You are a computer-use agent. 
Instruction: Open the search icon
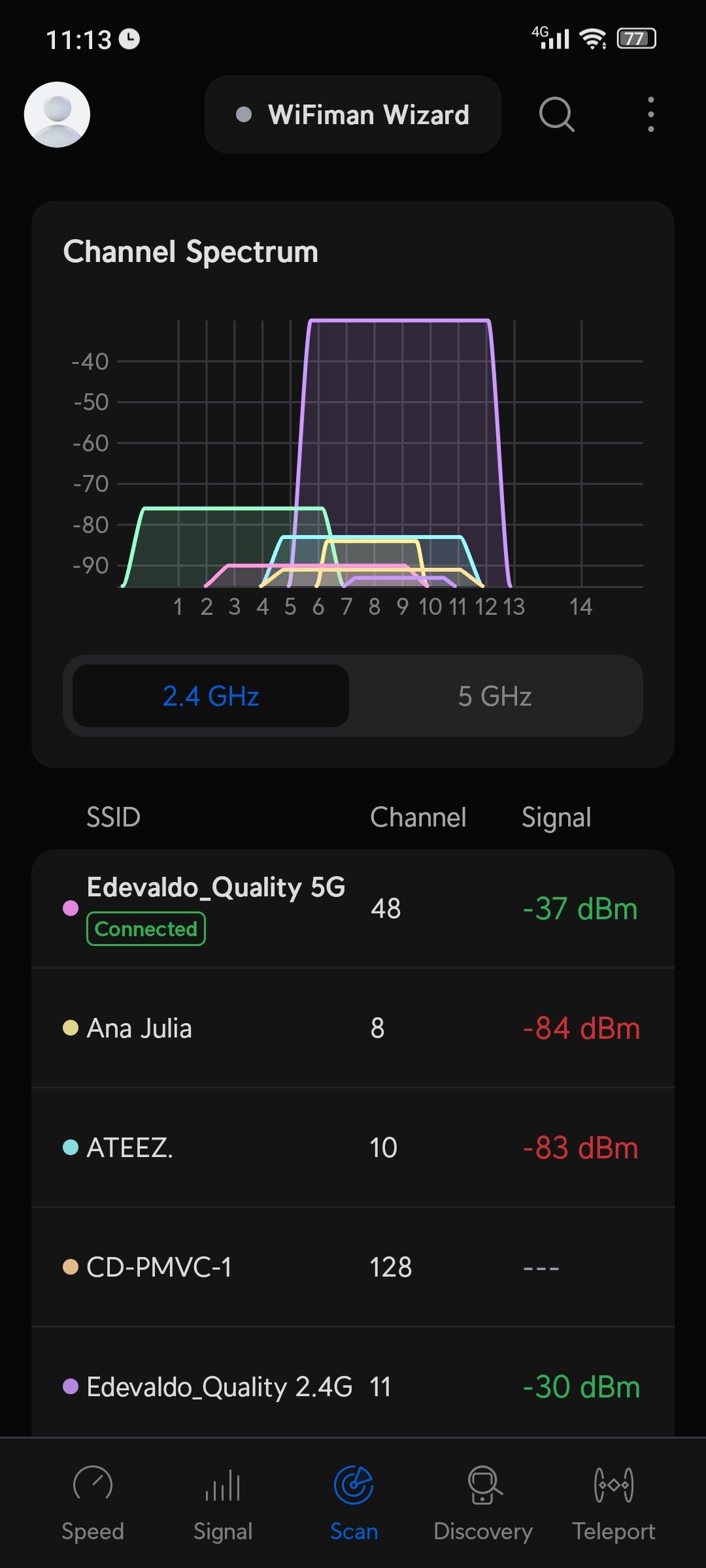(x=556, y=114)
